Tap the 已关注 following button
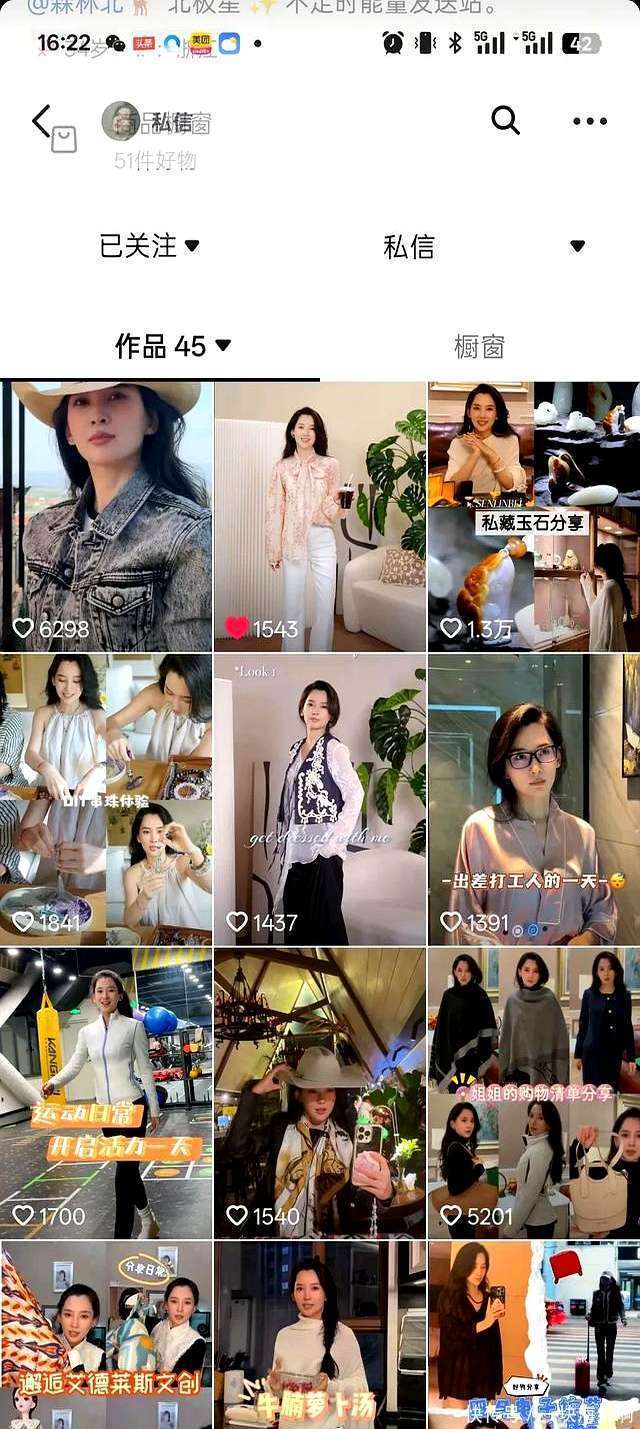 [149, 246]
